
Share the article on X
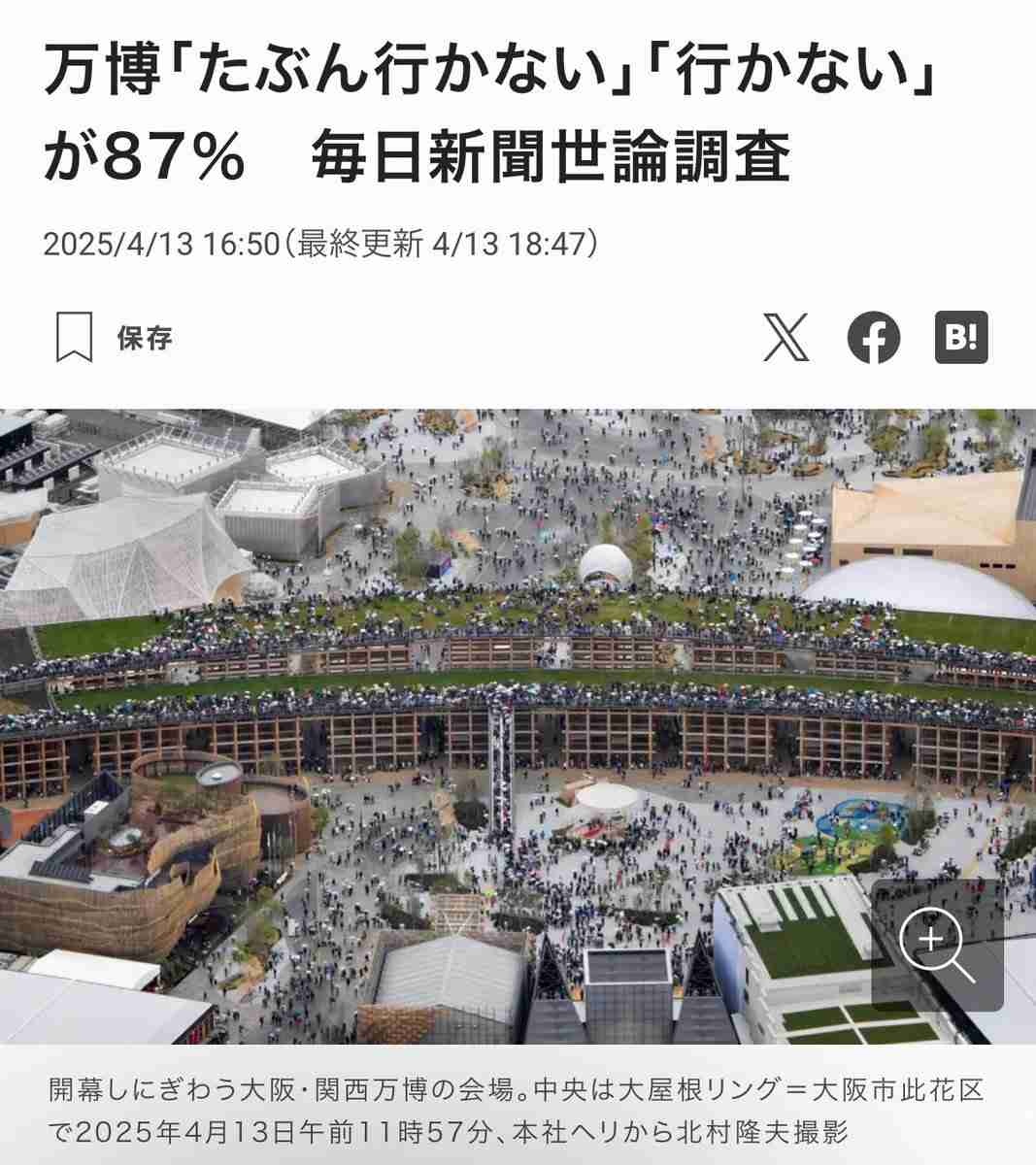(786, 338)
